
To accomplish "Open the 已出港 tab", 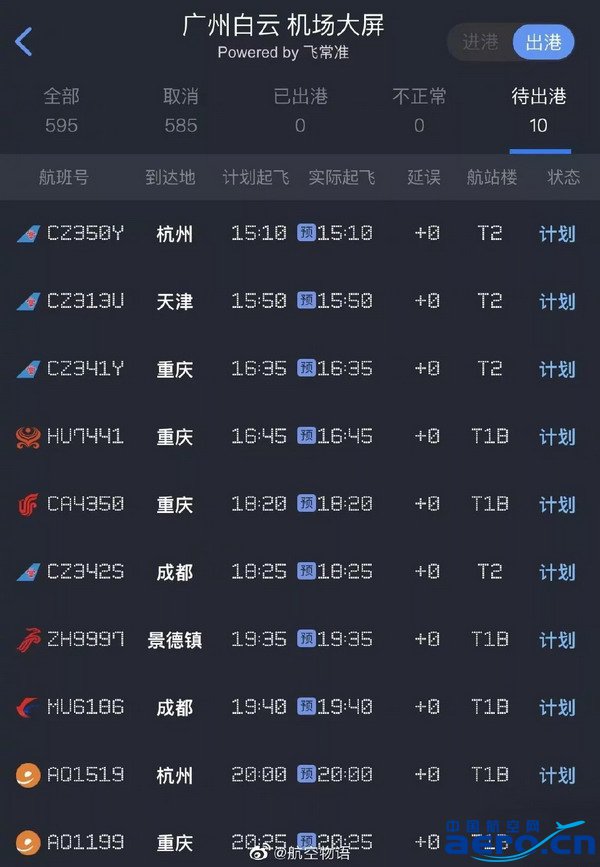I will click(300, 110).
